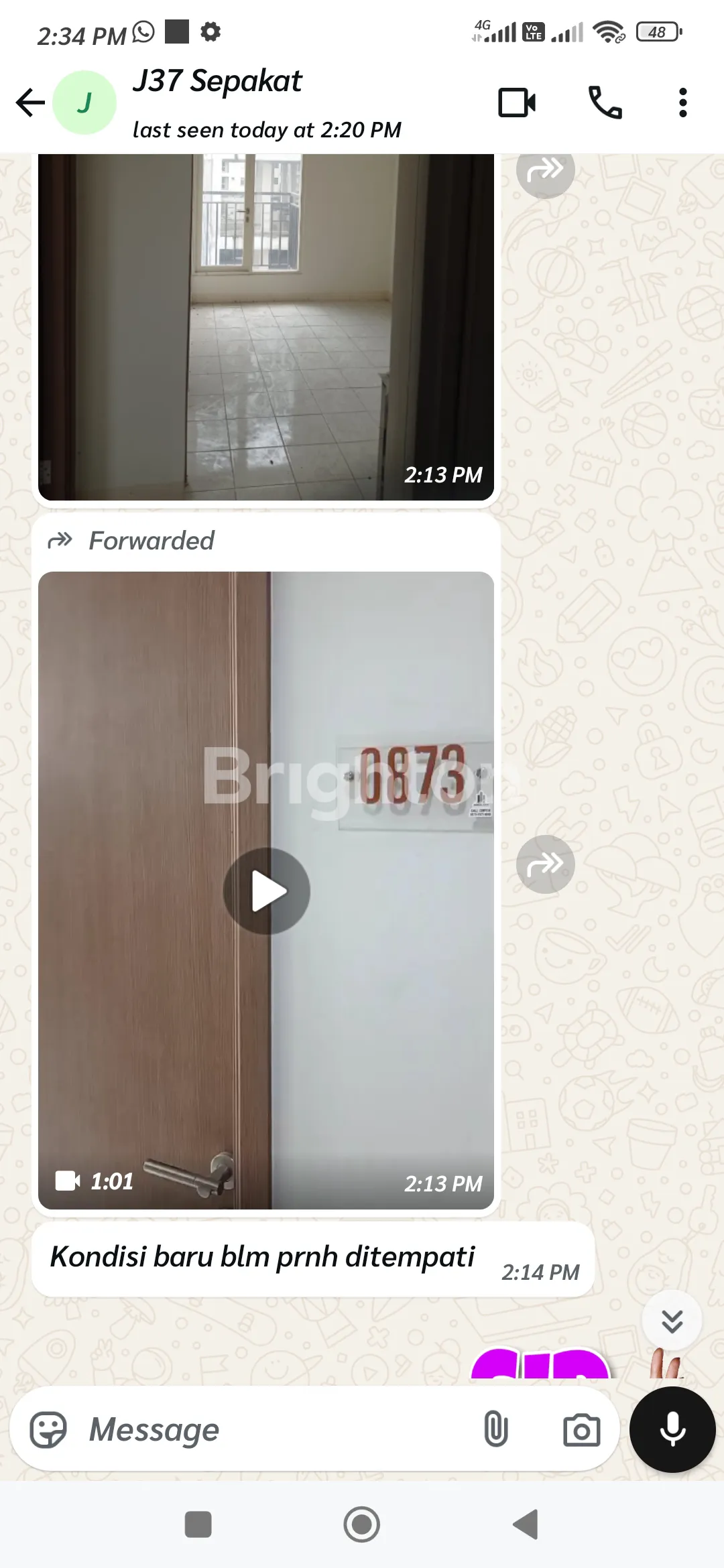
Task: Open the attachment paperclip menu
Action: tap(495, 1429)
